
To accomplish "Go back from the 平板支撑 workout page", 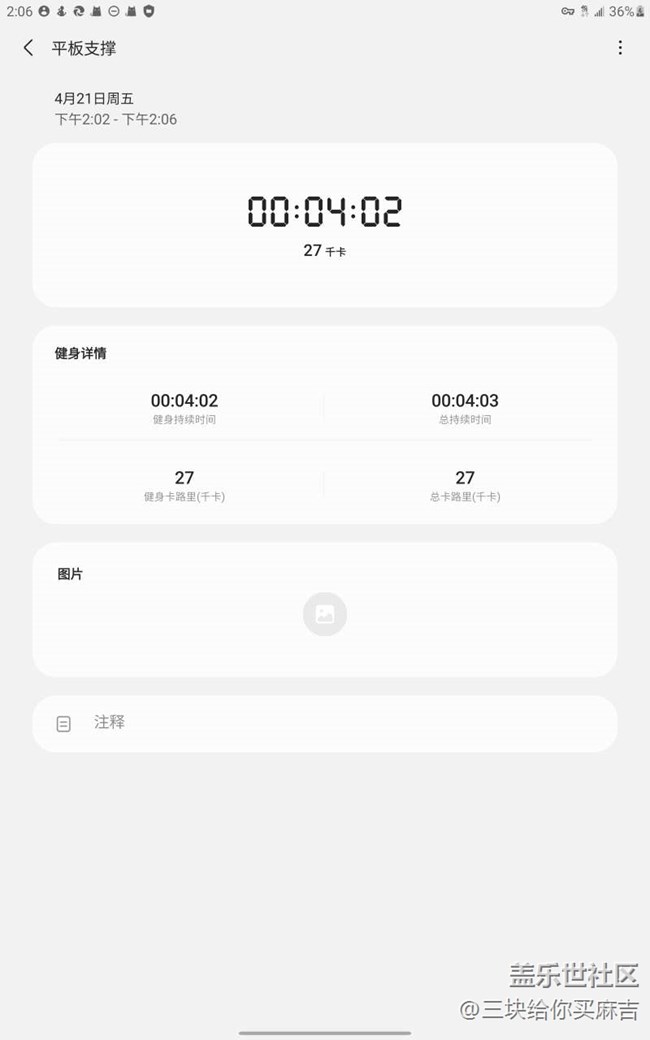I will pos(29,48).
